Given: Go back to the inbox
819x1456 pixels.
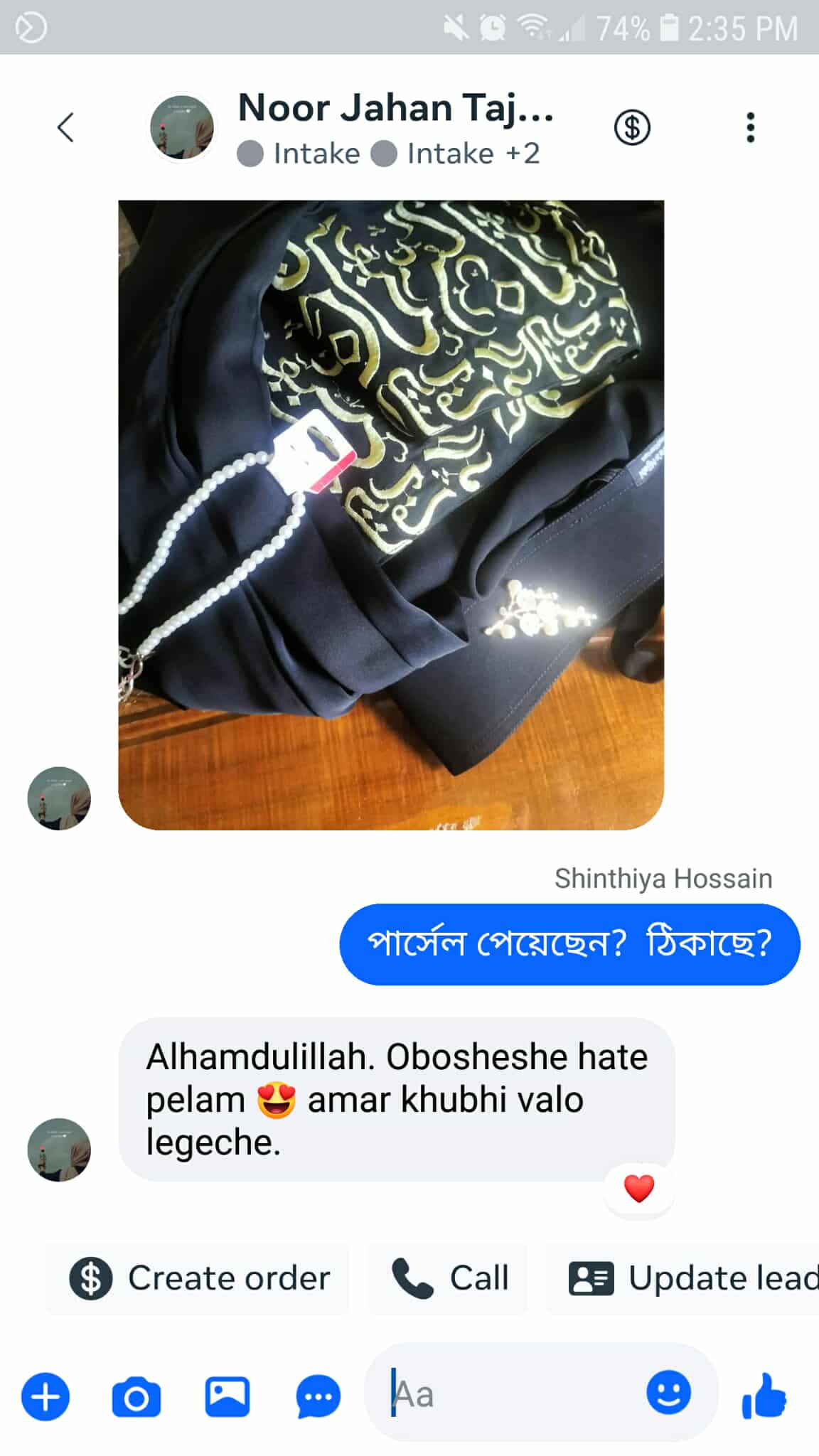Looking at the screenshot, I should click(65, 128).
